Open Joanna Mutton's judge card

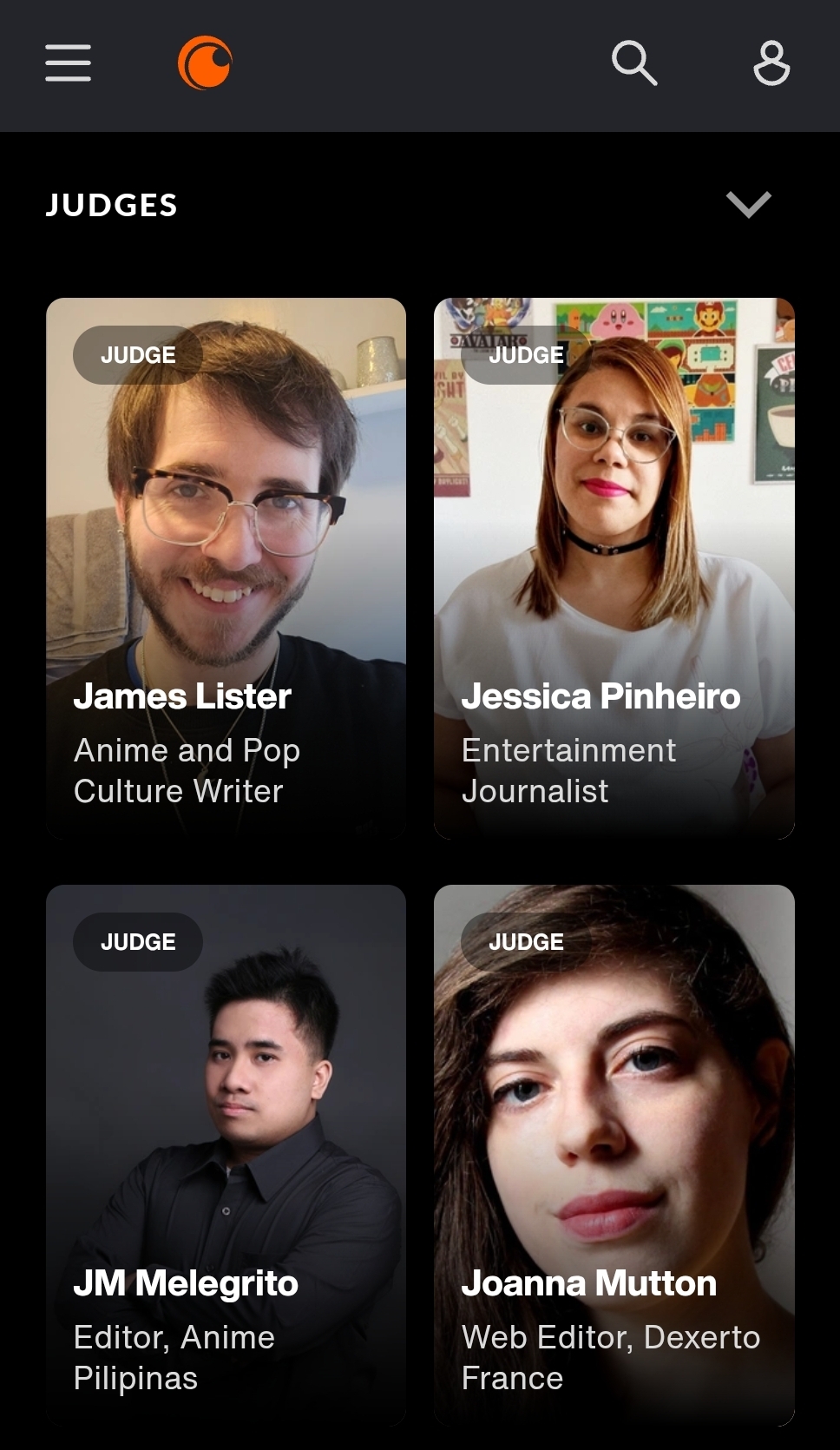point(614,1155)
